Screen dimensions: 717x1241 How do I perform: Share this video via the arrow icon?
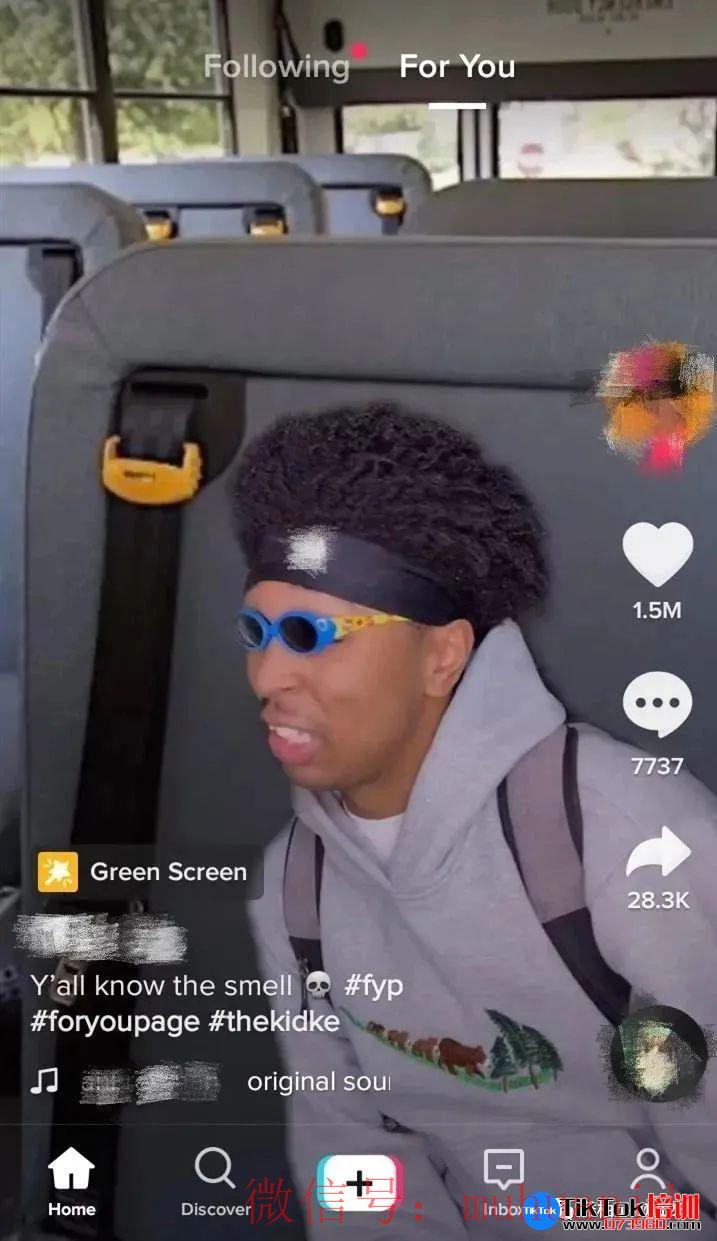click(x=657, y=853)
